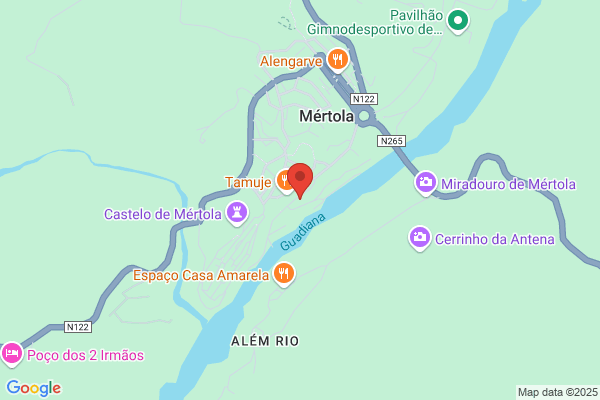The width and height of the screenshot is (600, 400).
Task: Select the red location pin in Mértola
Action: click(x=300, y=180)
